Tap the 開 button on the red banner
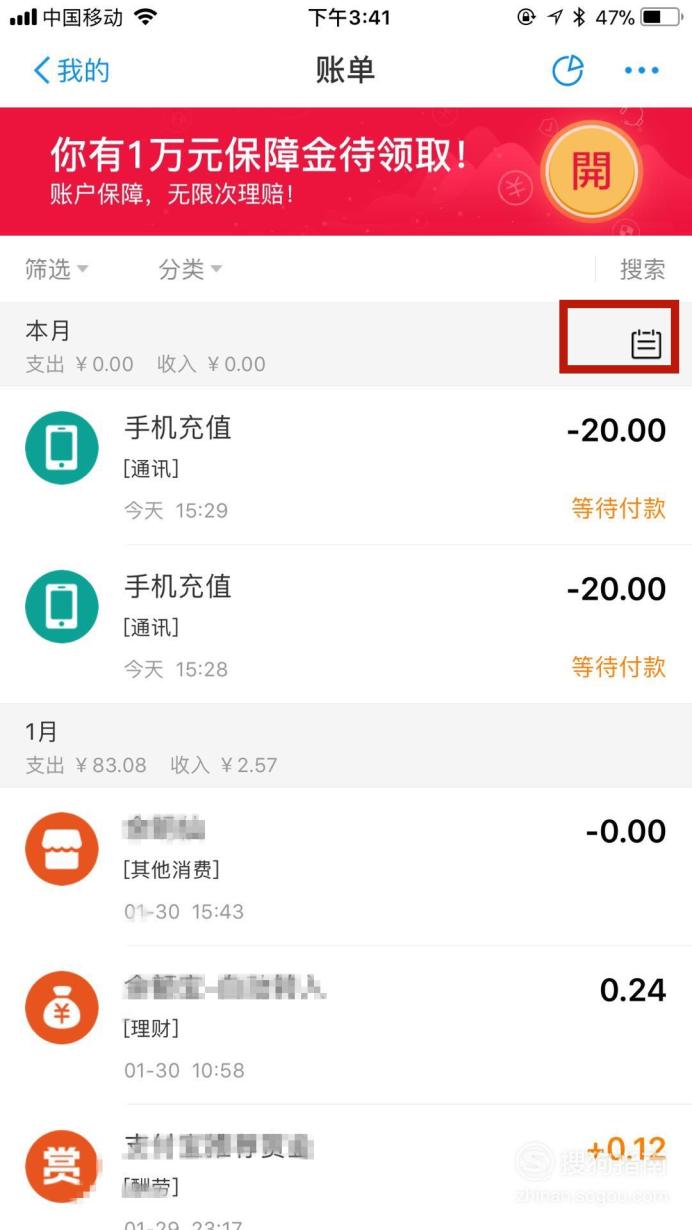The width and height of the screenshot is (692, 1230). point(591,172)
